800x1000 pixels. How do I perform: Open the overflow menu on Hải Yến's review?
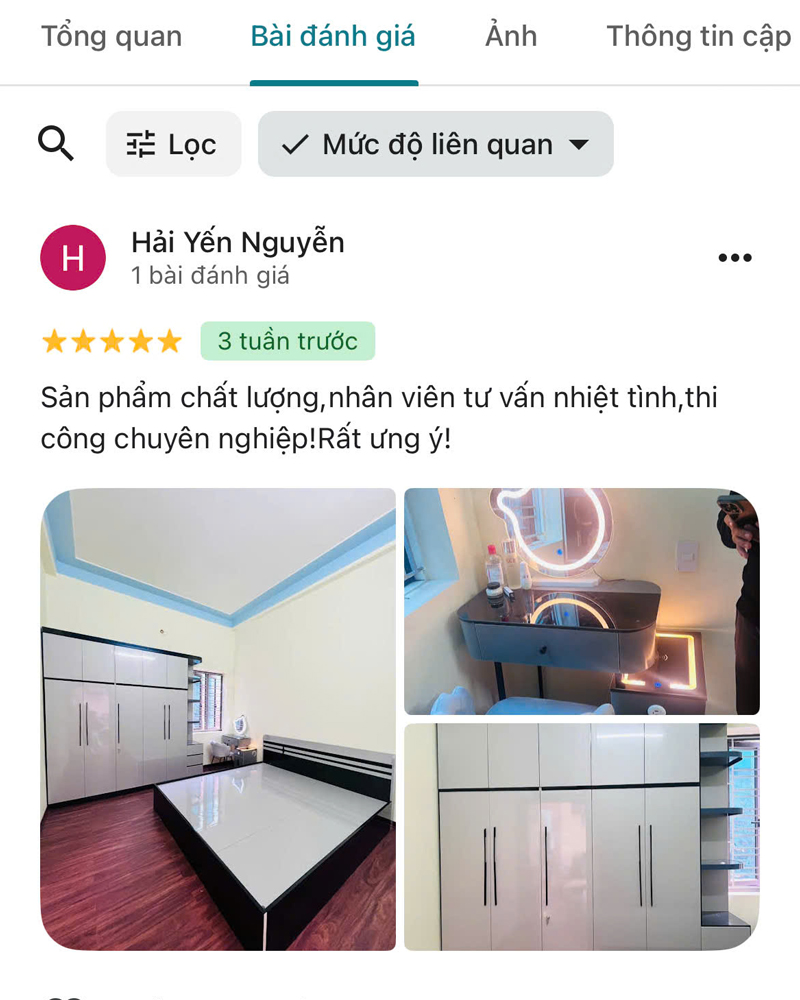tap(735, 258)
